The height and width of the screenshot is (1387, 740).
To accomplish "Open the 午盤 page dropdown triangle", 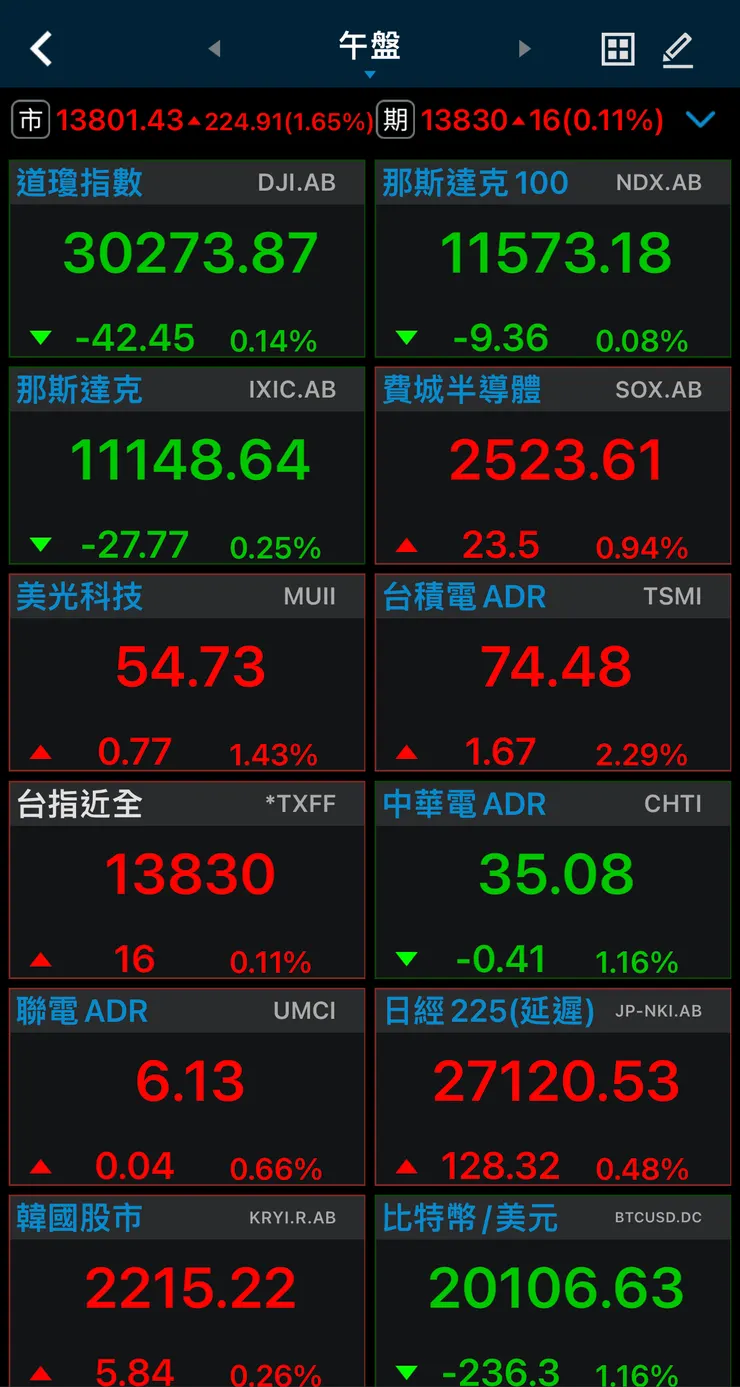I will click(369, 72).
